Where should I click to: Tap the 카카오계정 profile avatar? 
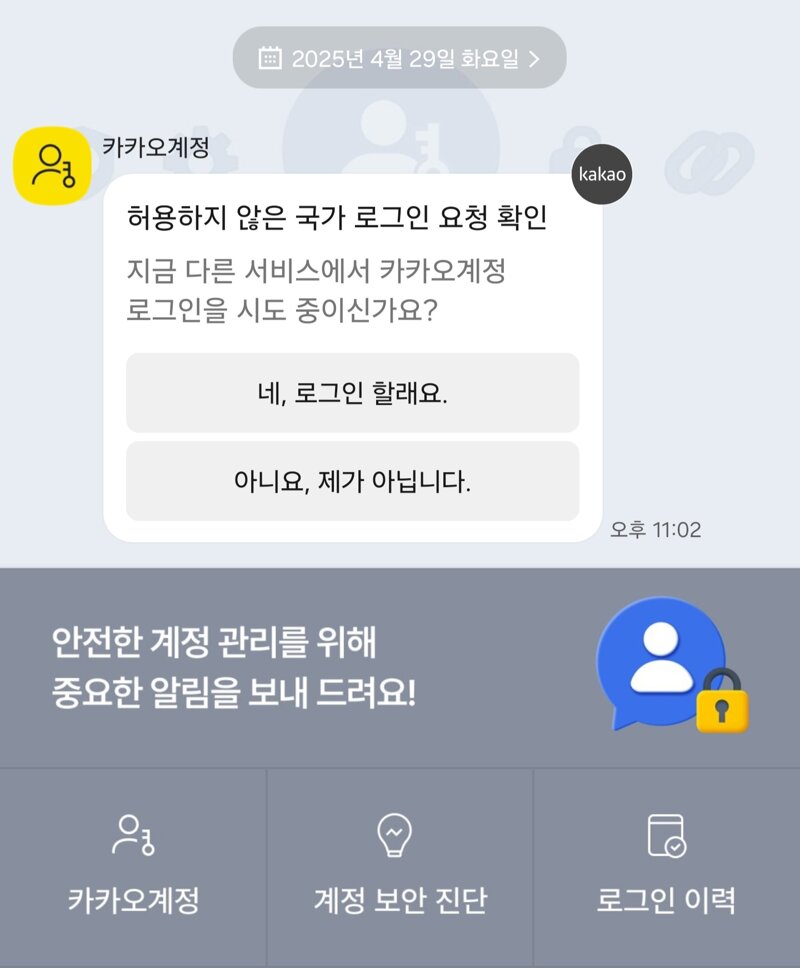click(x=52, y=166)
